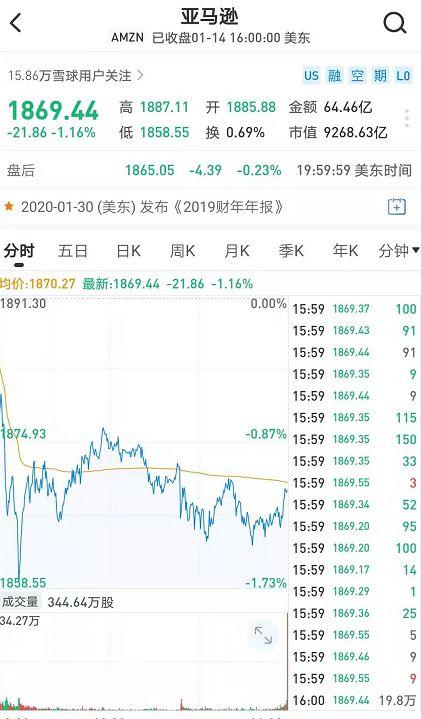This screenshot has width=421, height=719.
Task: Show the 月K monthly chart
Action: 237,251
